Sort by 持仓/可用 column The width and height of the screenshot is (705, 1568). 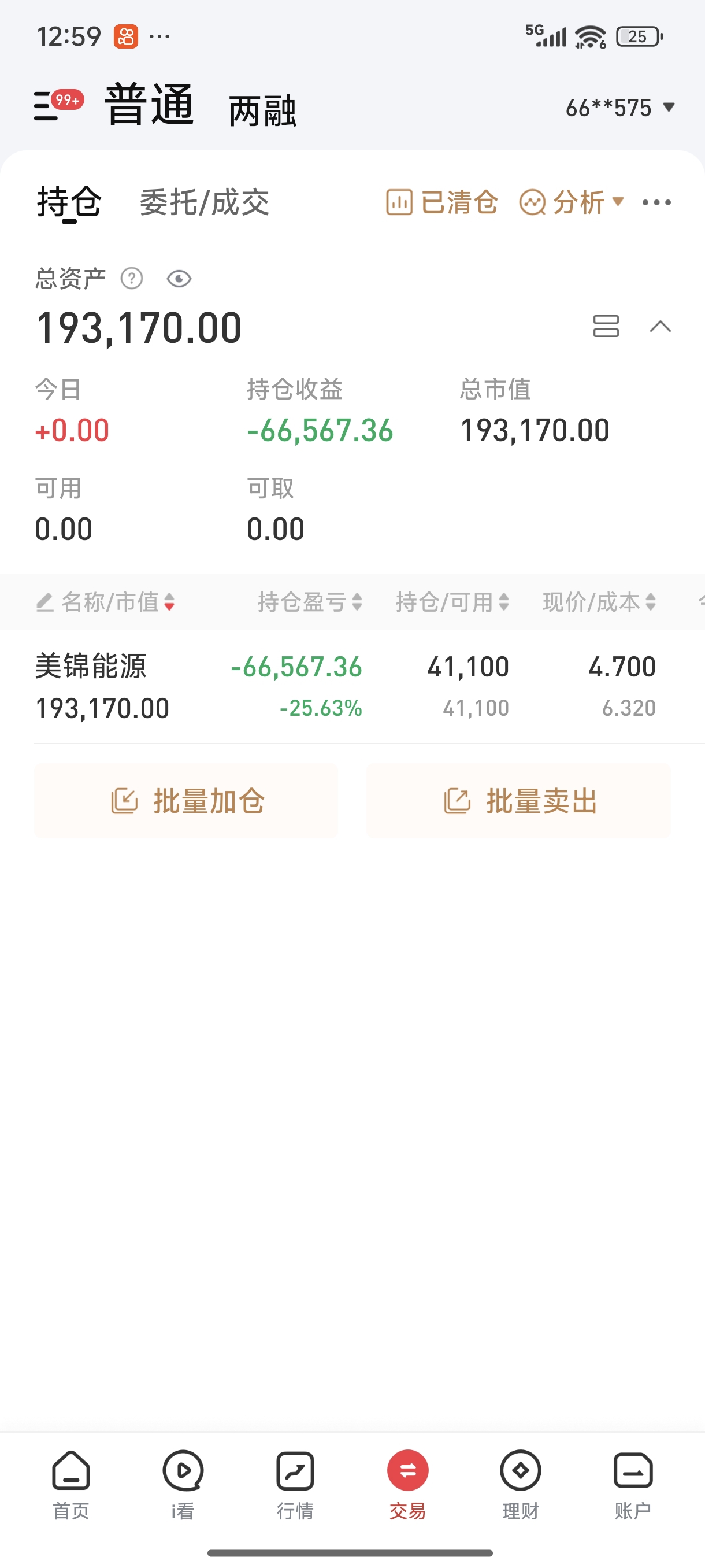point(452,602)
